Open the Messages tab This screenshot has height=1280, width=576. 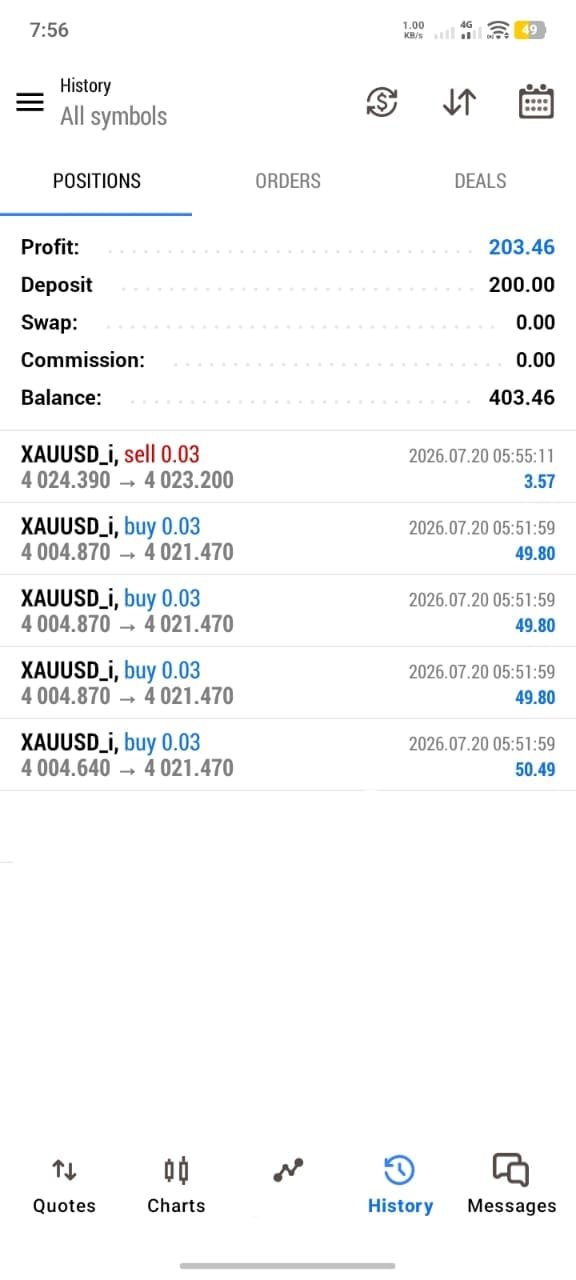coord(511,1185)
